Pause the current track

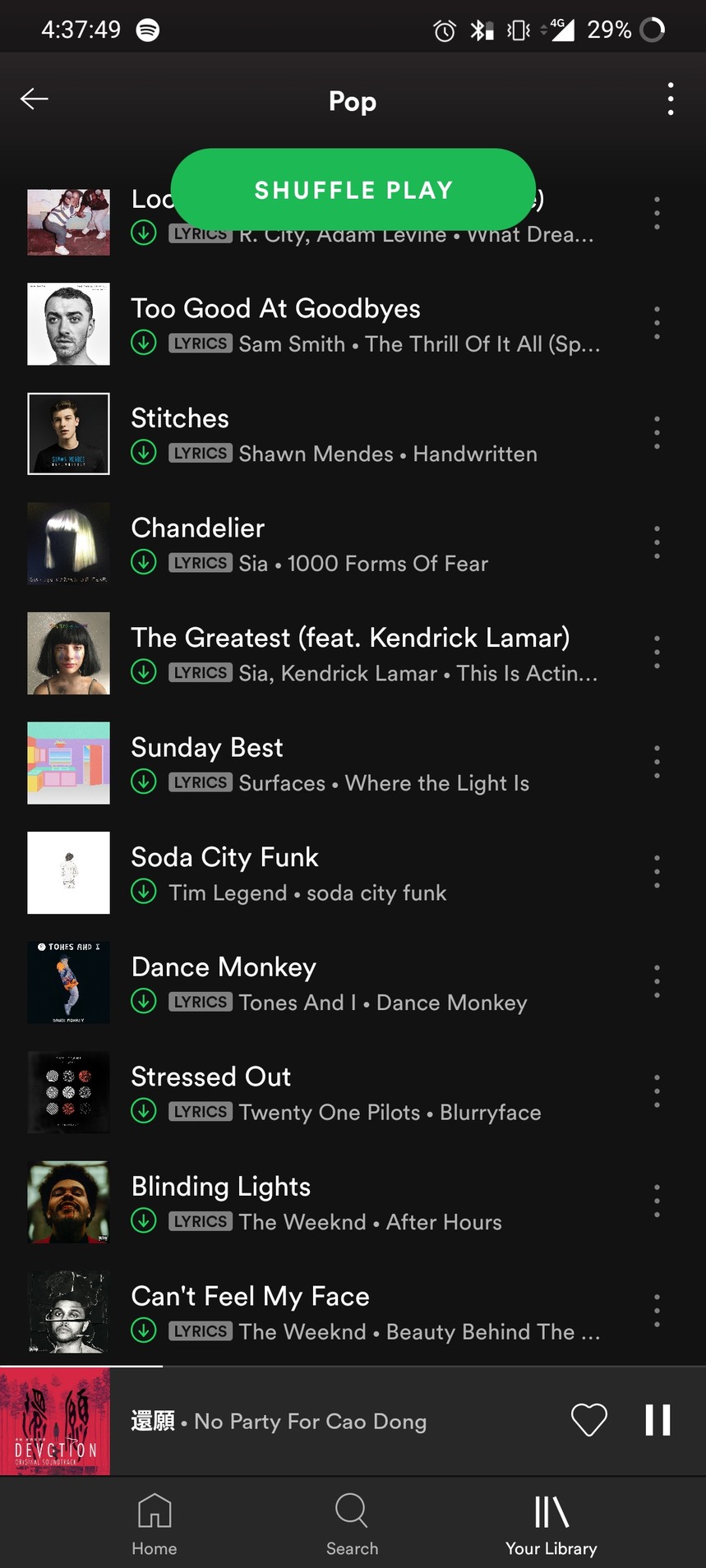click(658, 1420)
